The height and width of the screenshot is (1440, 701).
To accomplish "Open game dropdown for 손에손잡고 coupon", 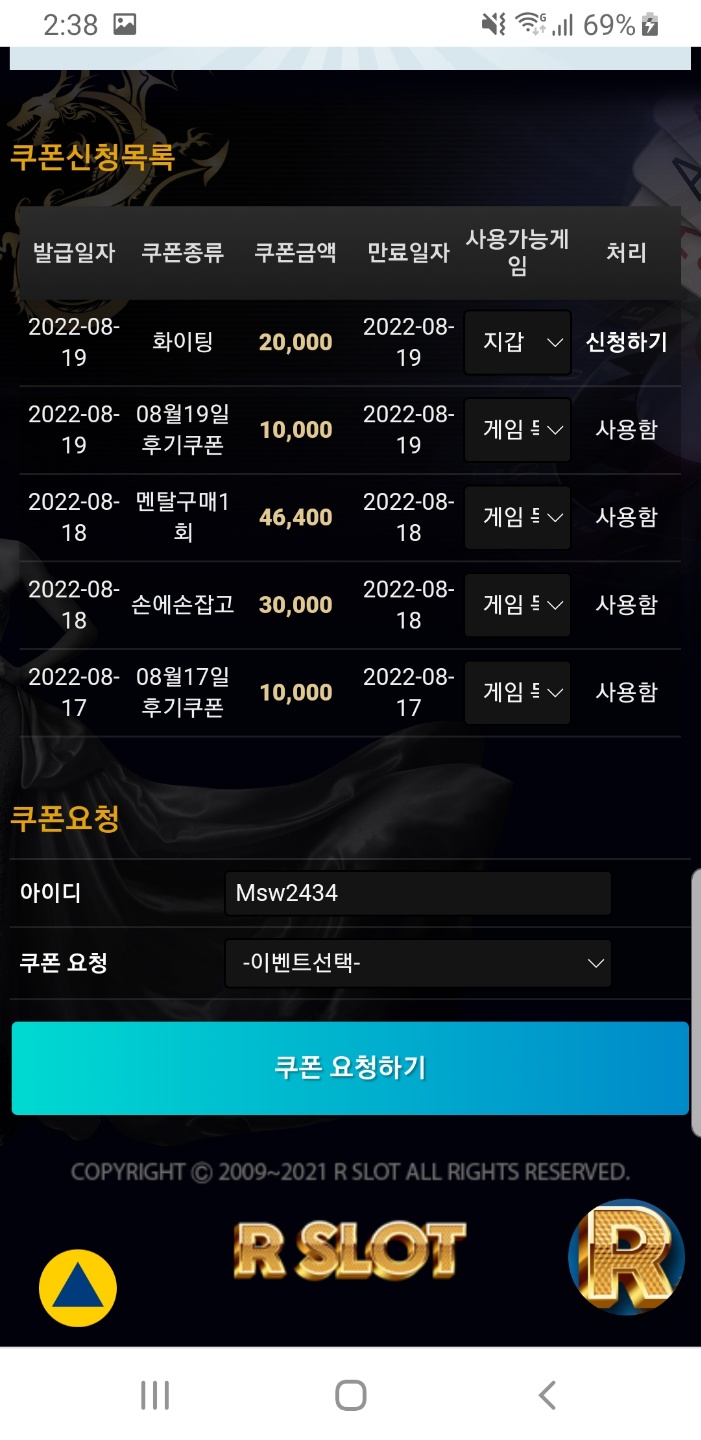I will pyautogui.click(x=518, y=605).
